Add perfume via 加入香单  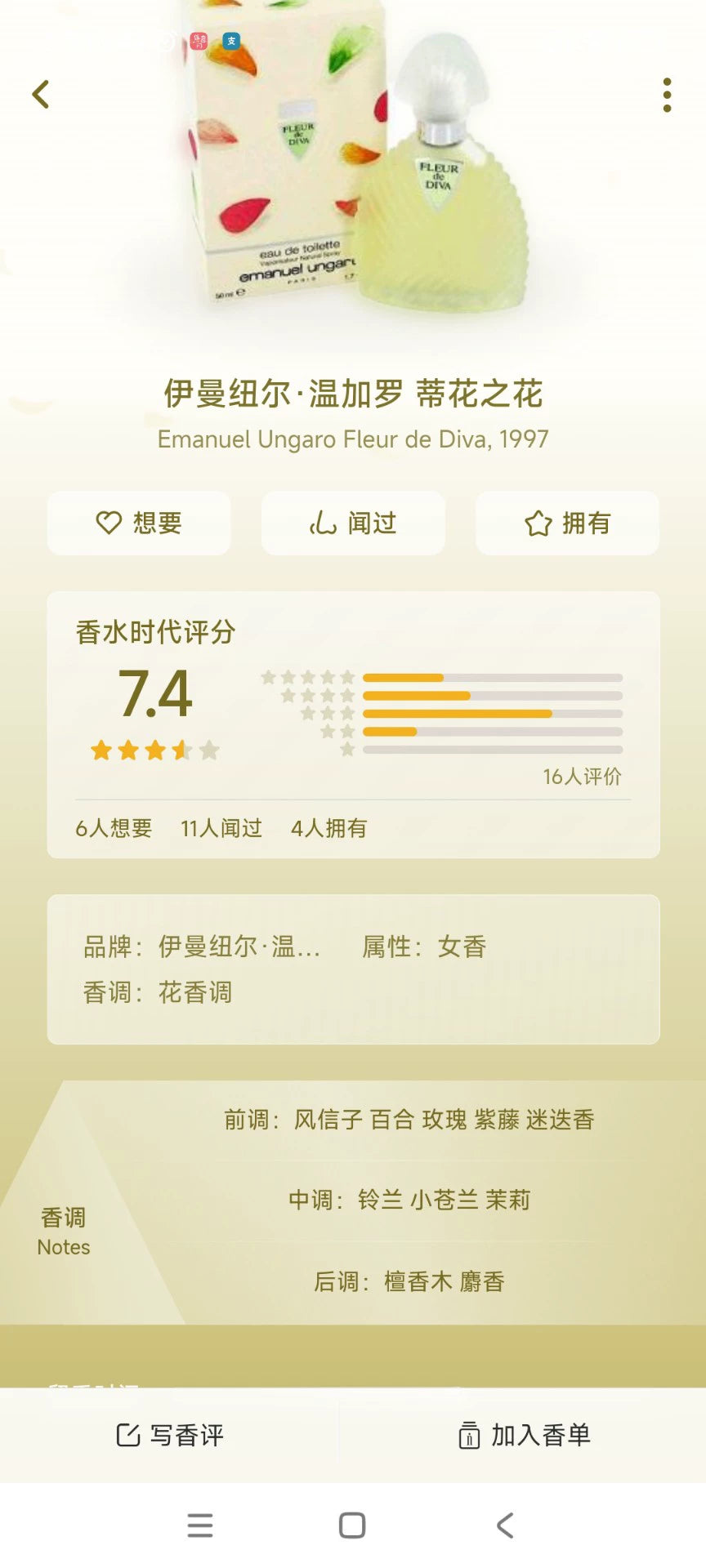point(525,1435)
